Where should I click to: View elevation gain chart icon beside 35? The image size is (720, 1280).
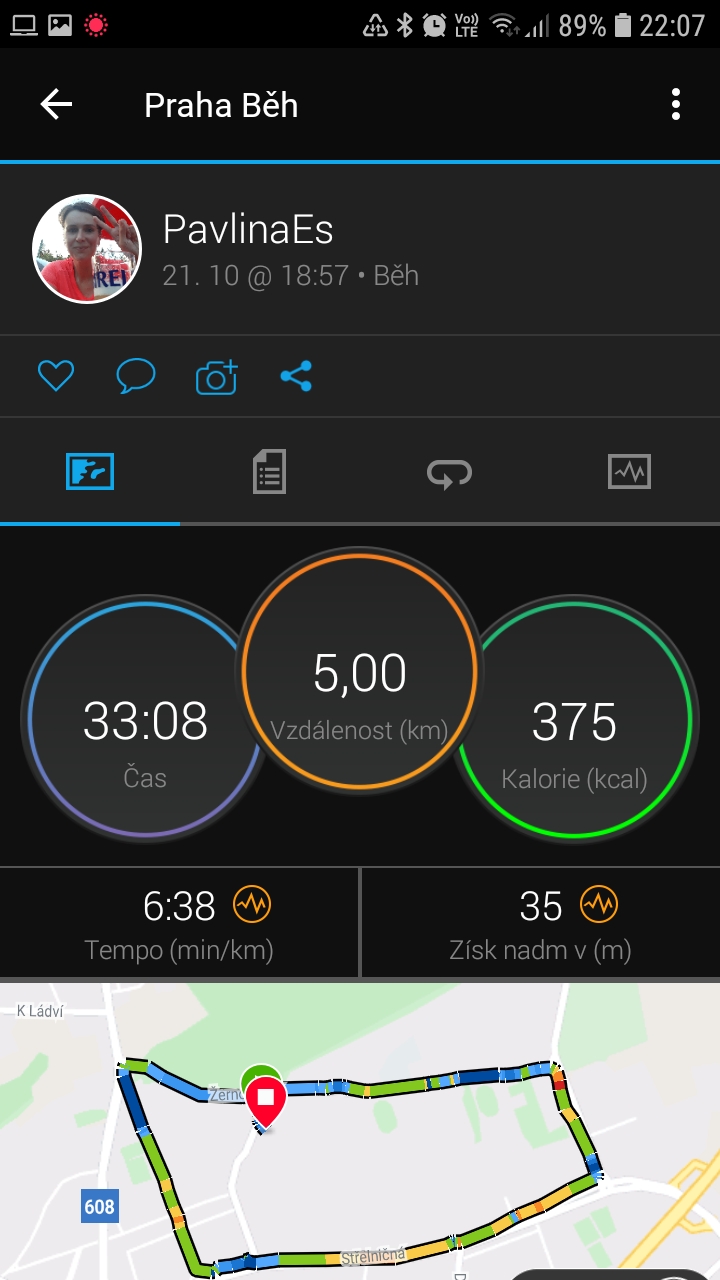599,906
